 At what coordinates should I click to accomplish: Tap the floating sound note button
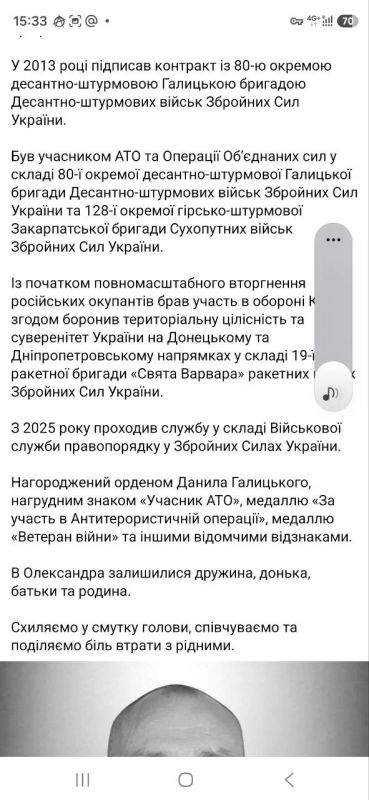[x=332, y=392]
